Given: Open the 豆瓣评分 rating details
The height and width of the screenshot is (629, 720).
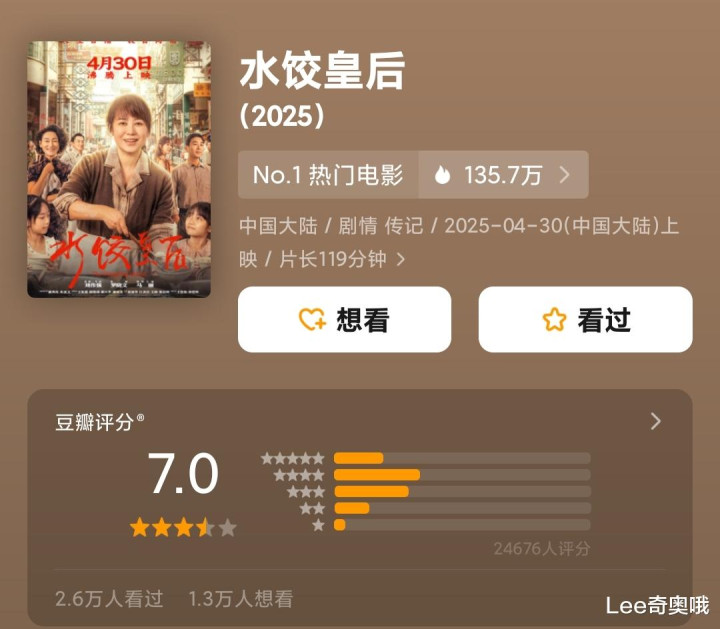Looking at the screenshot, I should pos(655,421).
